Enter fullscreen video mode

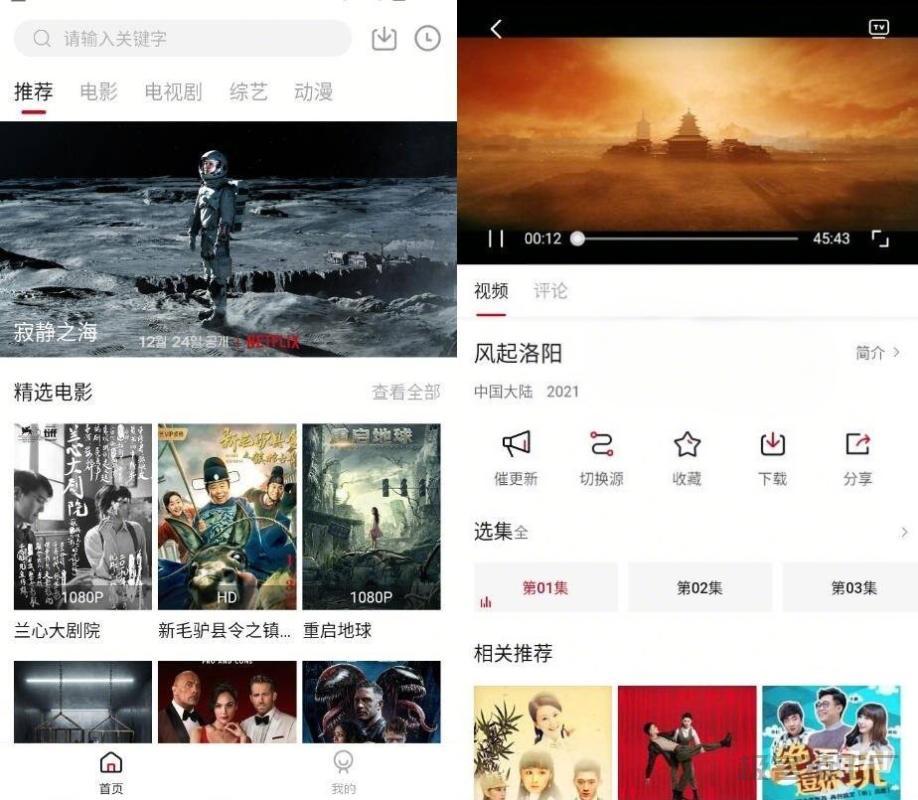point(879,239)
